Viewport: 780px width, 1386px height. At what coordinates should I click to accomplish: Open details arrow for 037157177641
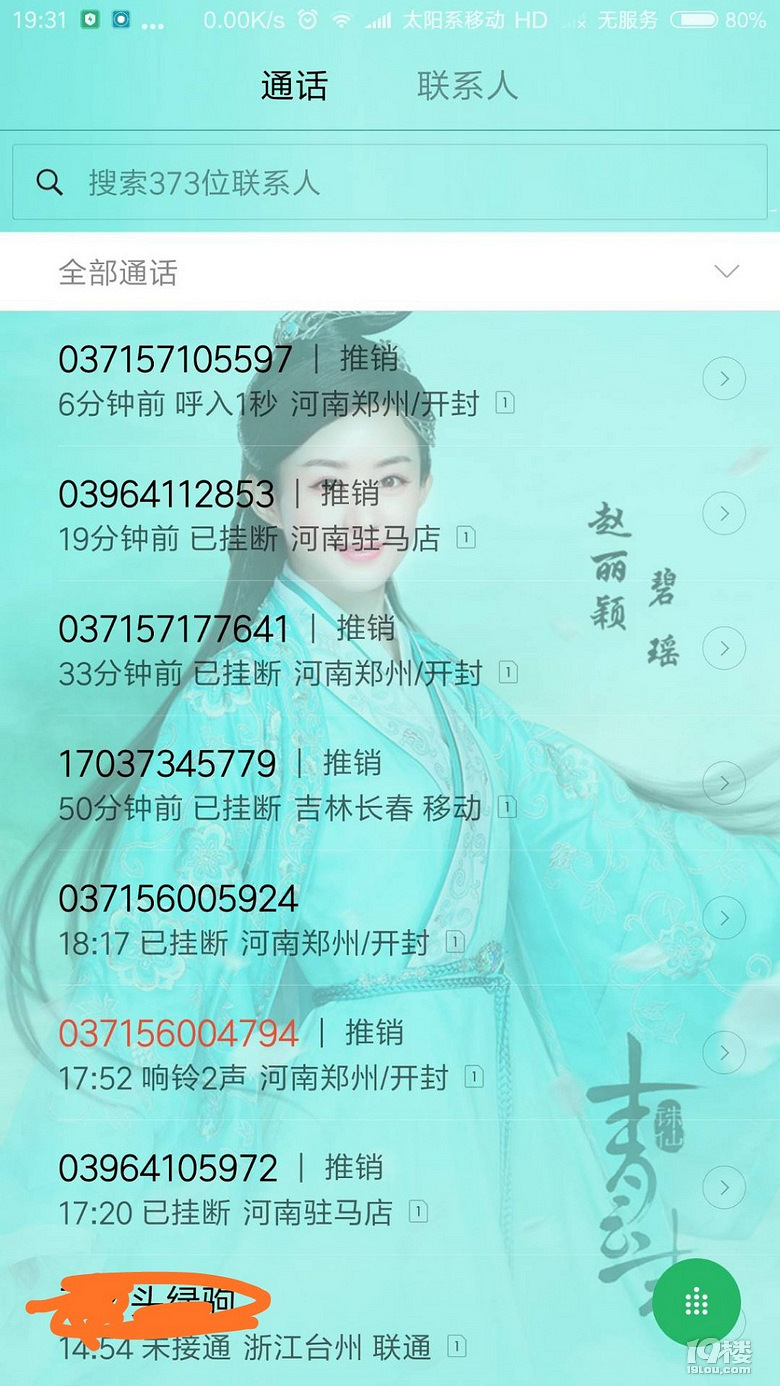724,648
